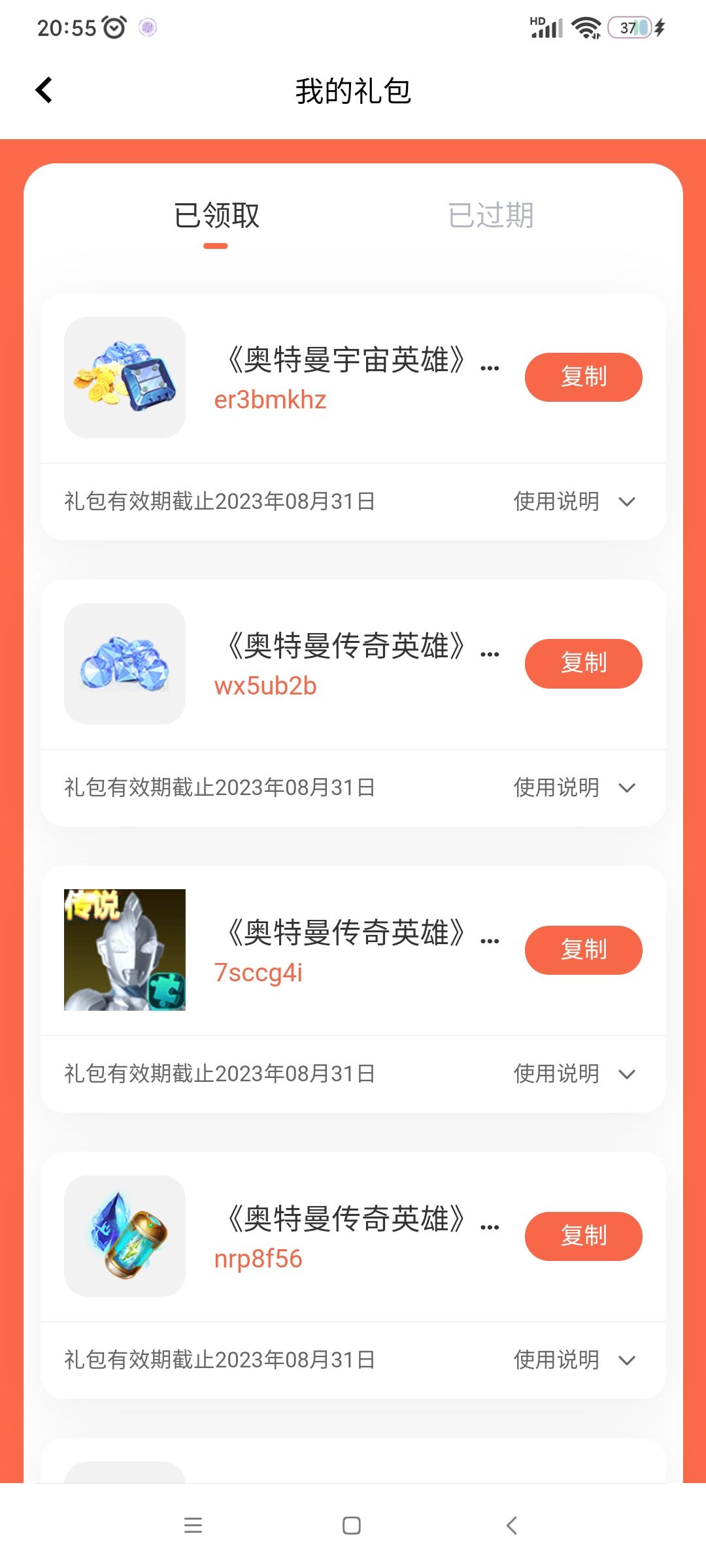Copy the code er3bmkhz
This screenshot has width=706, height=1568.
point(583,377)
